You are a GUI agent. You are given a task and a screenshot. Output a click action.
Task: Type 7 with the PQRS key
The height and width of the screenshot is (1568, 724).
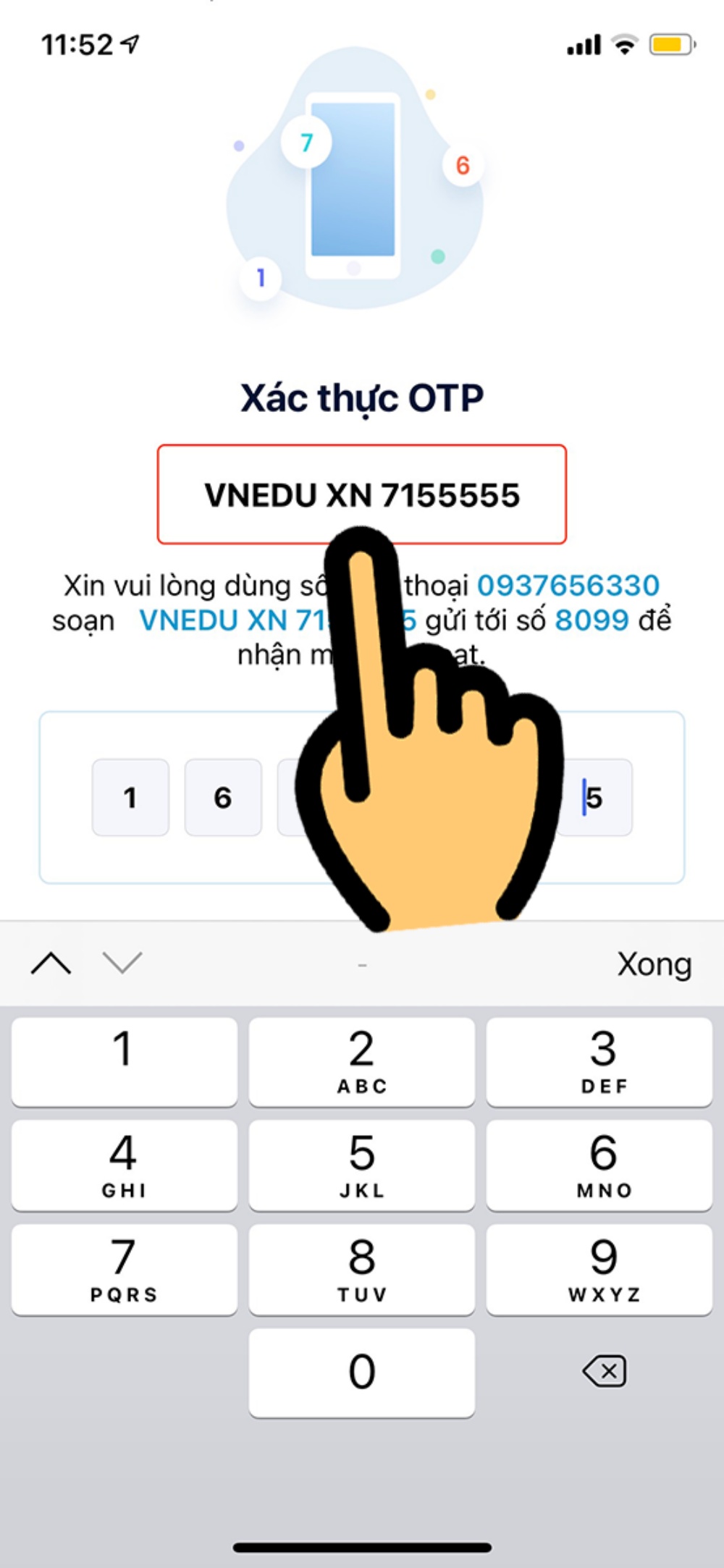click(124, 1269)
